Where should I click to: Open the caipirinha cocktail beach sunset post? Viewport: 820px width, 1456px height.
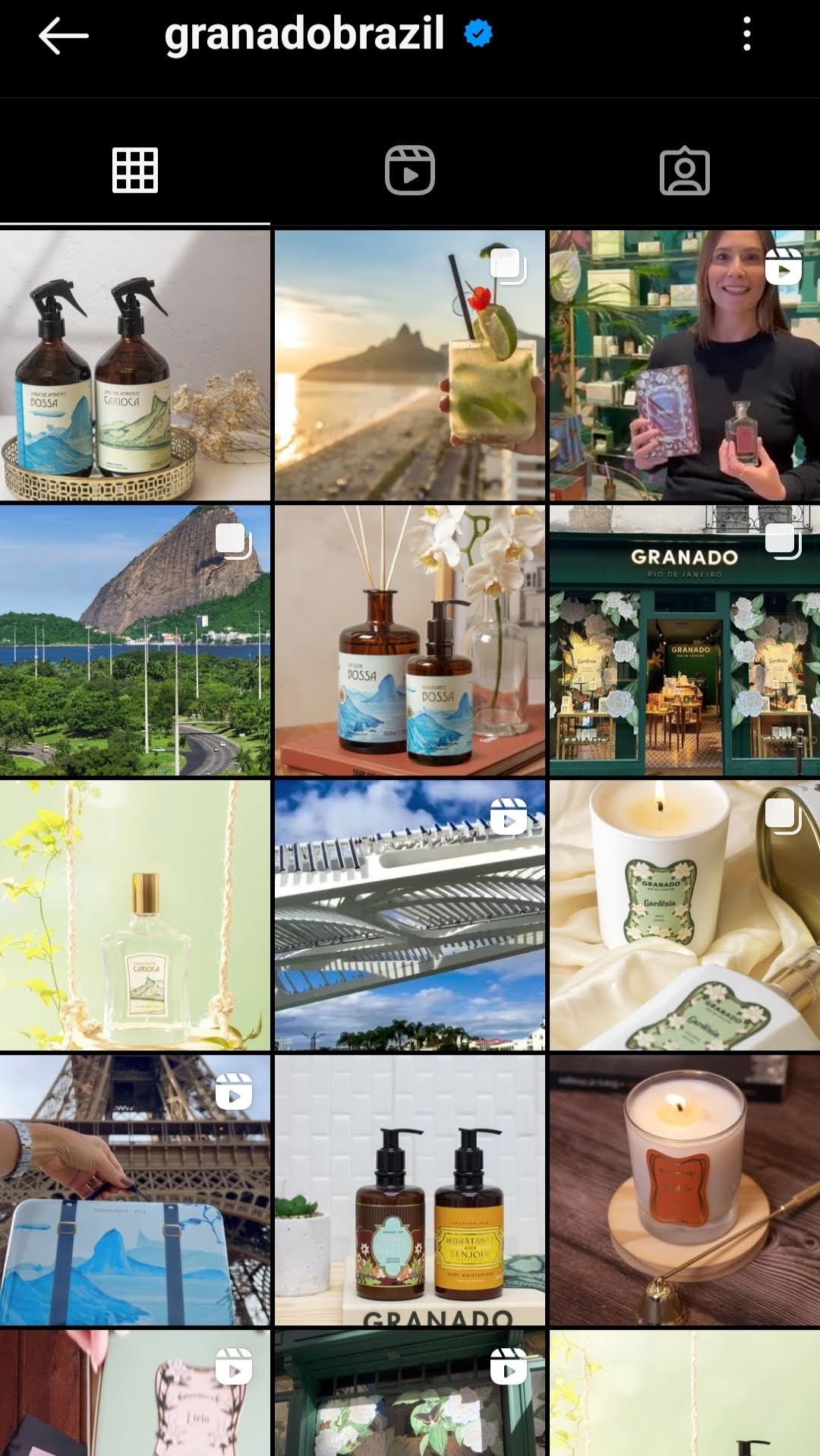coord(410,366)
